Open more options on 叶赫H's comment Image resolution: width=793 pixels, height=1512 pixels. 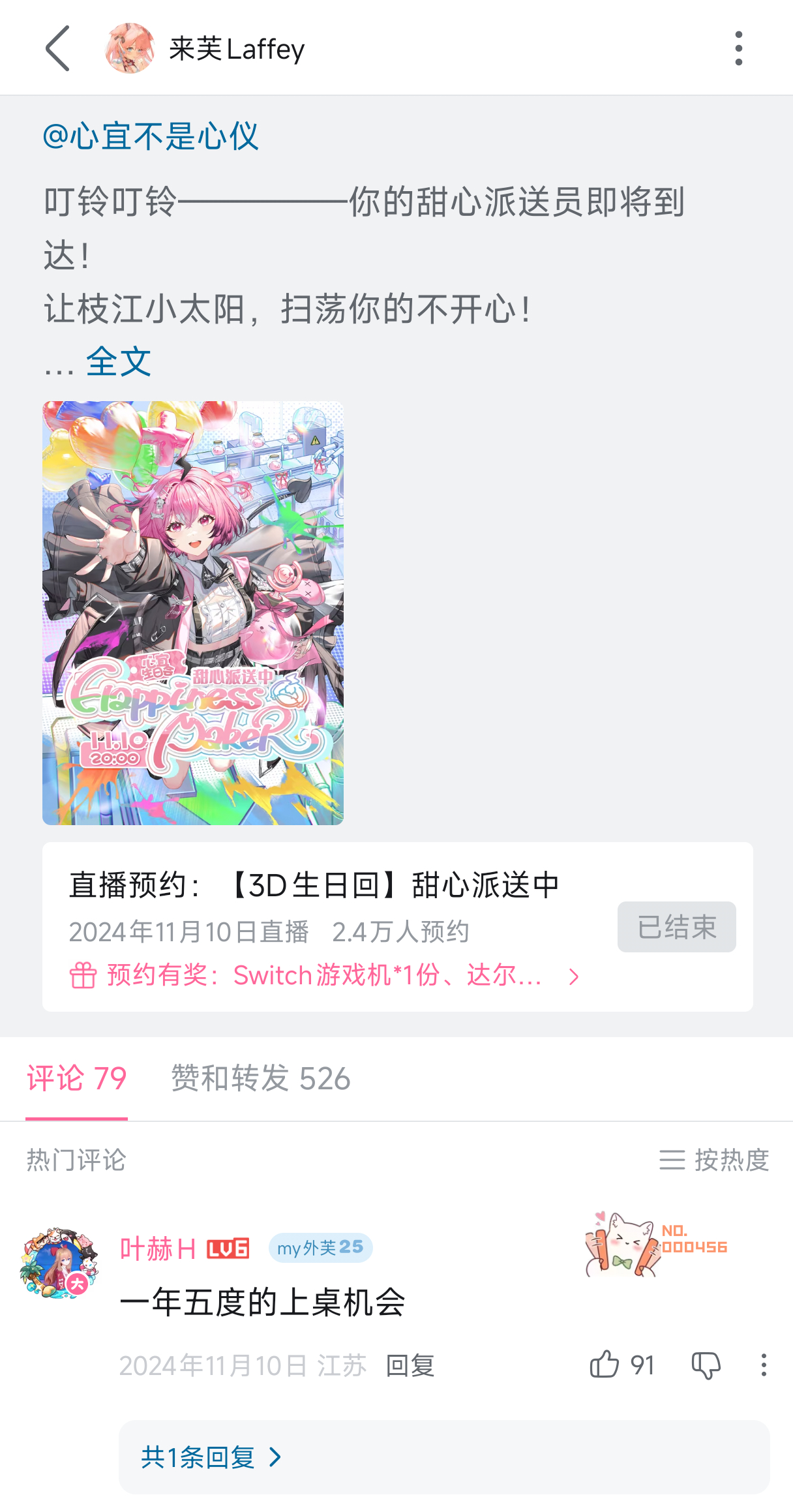pos(764,1365)
